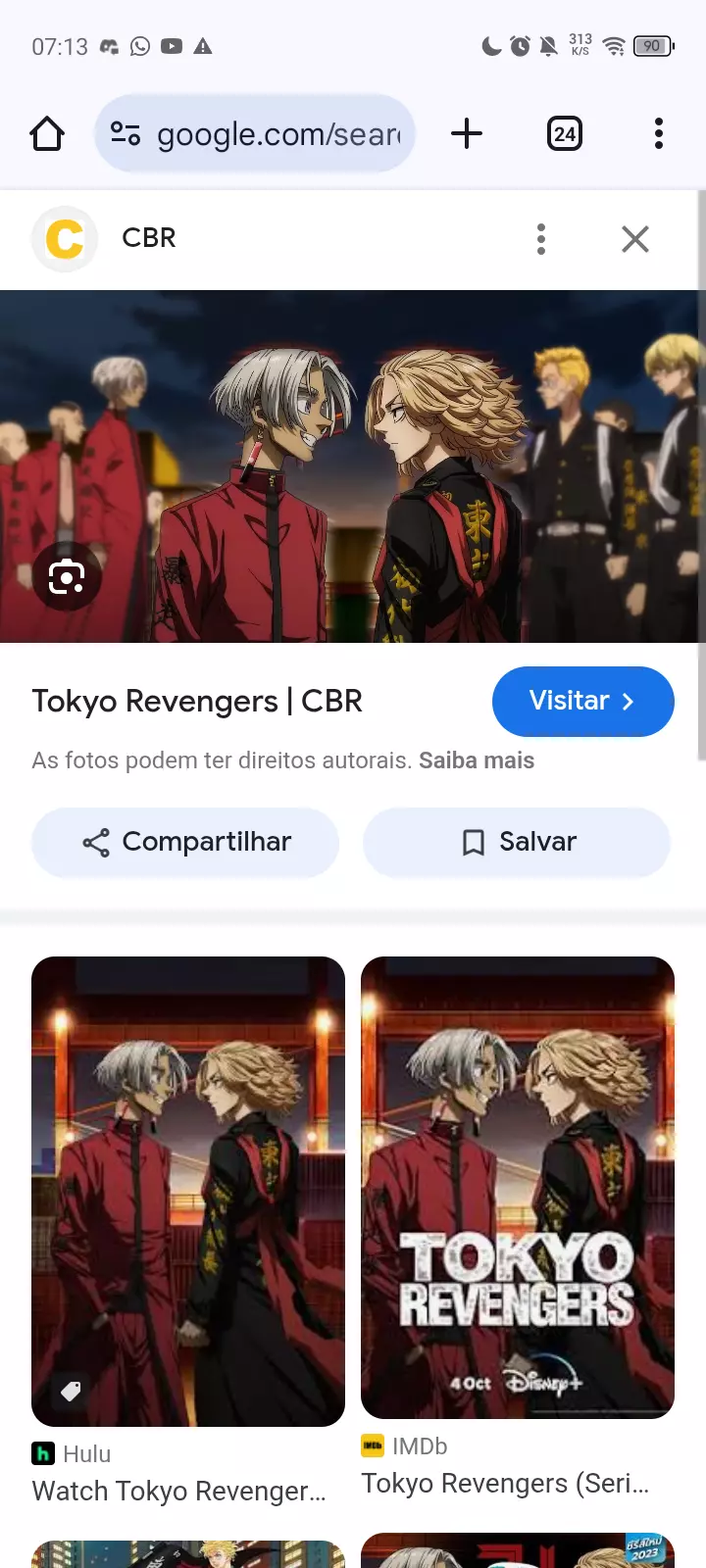This screenshot has width=706, height=1568.
Task: Open the IMDb Tokyo Revengers series result
Action: pos(518,1186)
